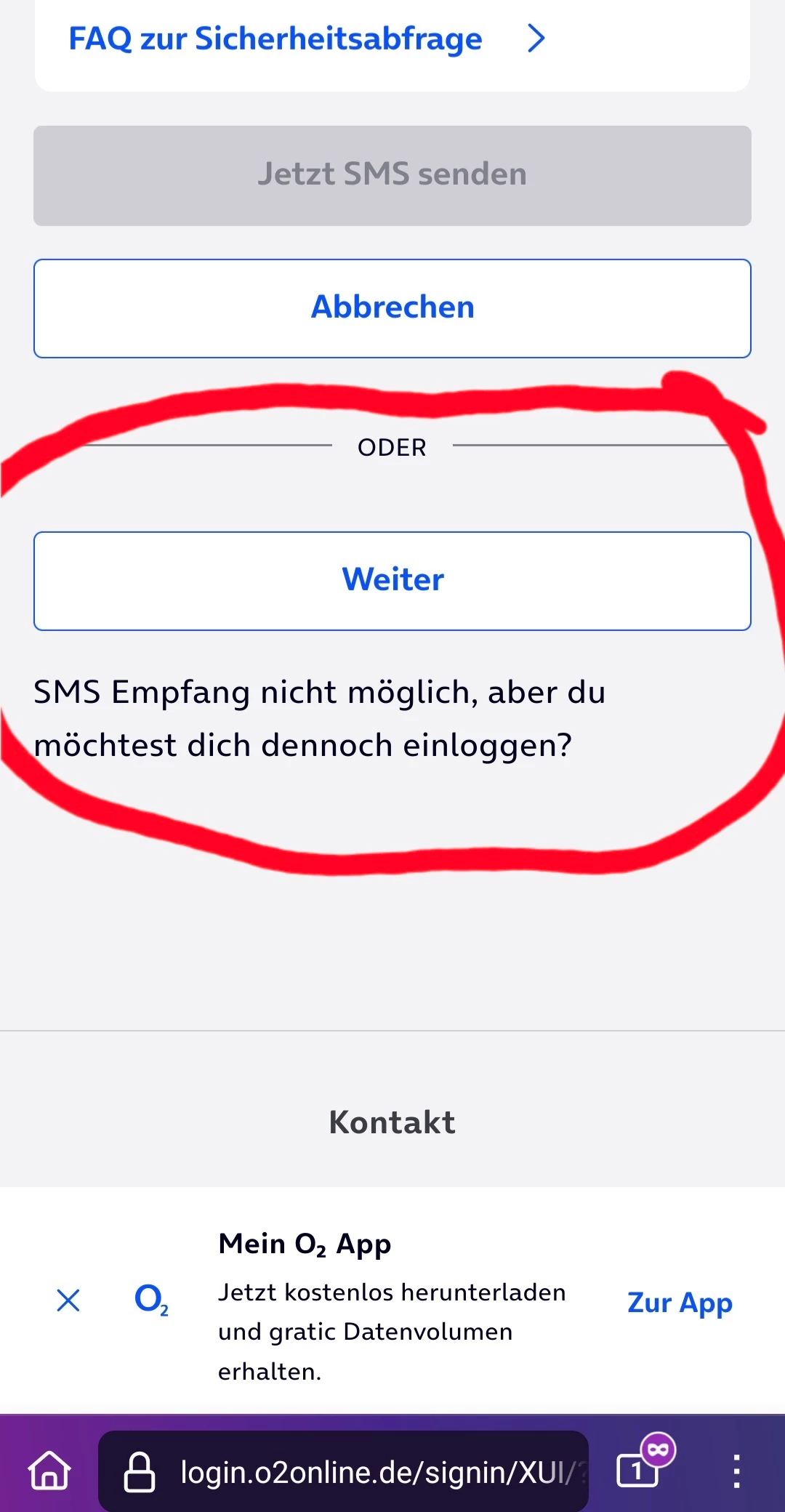Image resolution: width=785 pixels, height=1512 pixels.
Task: Go to the browser home page
Action: point(49,1471)
